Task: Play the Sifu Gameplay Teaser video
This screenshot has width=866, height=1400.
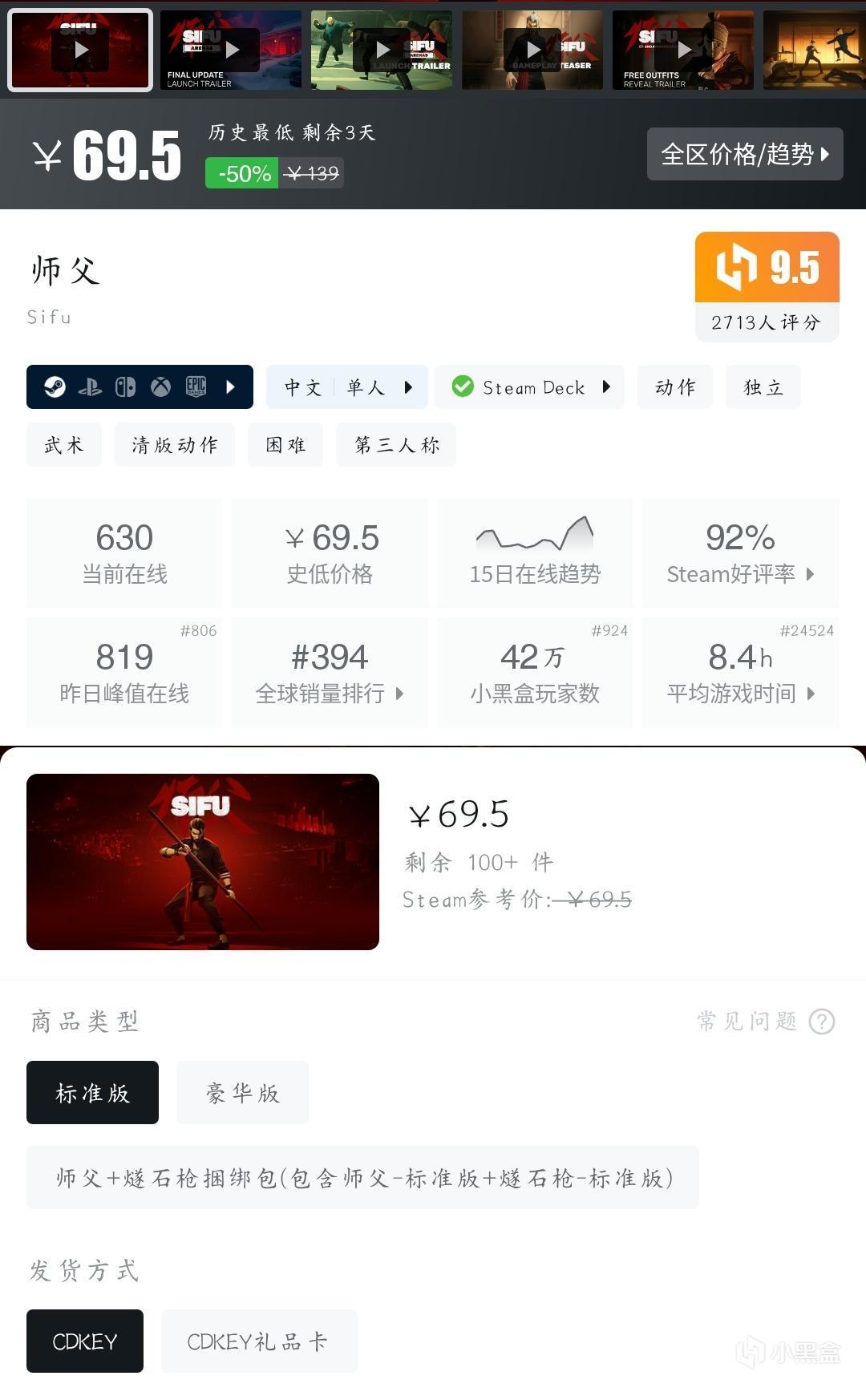Action: 532,50
